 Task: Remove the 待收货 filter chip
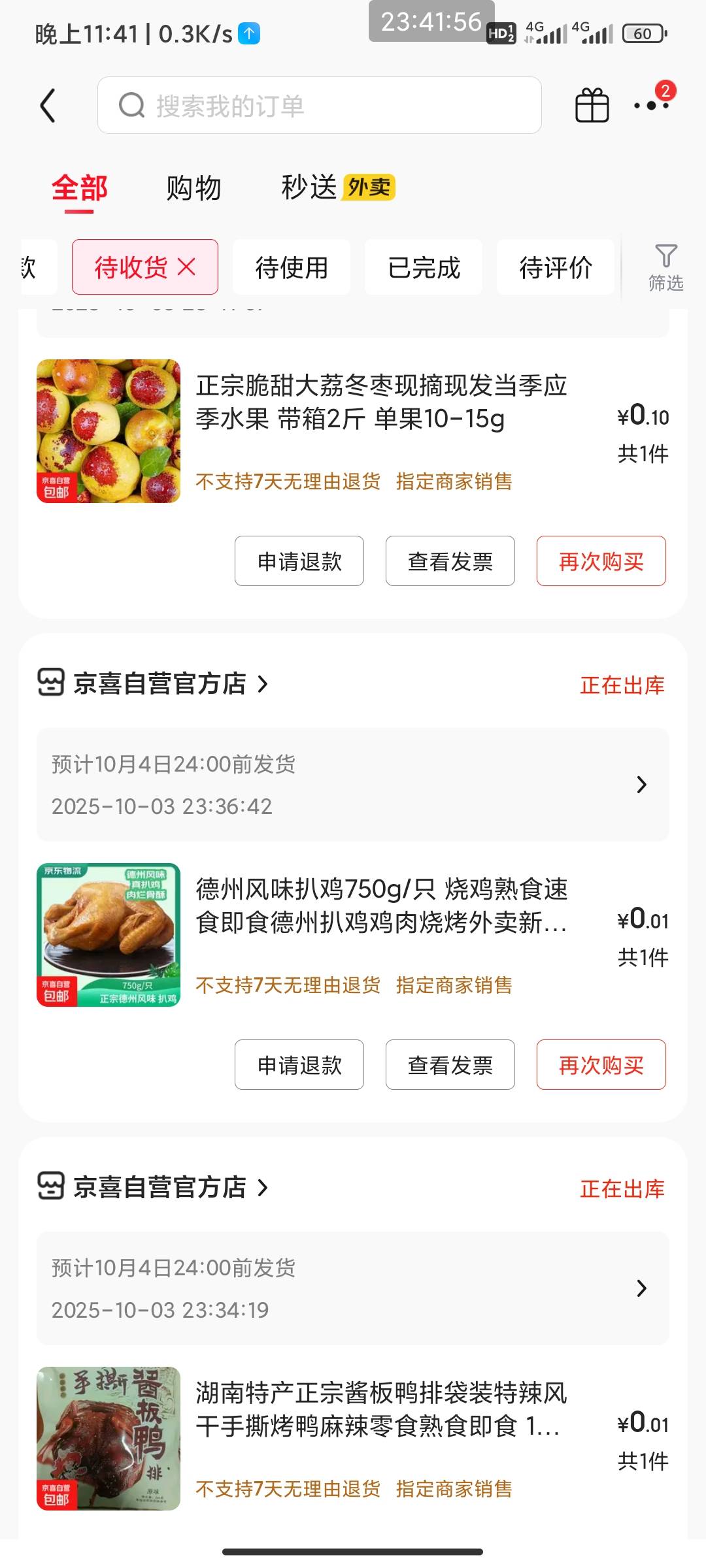tap(187, 267)
